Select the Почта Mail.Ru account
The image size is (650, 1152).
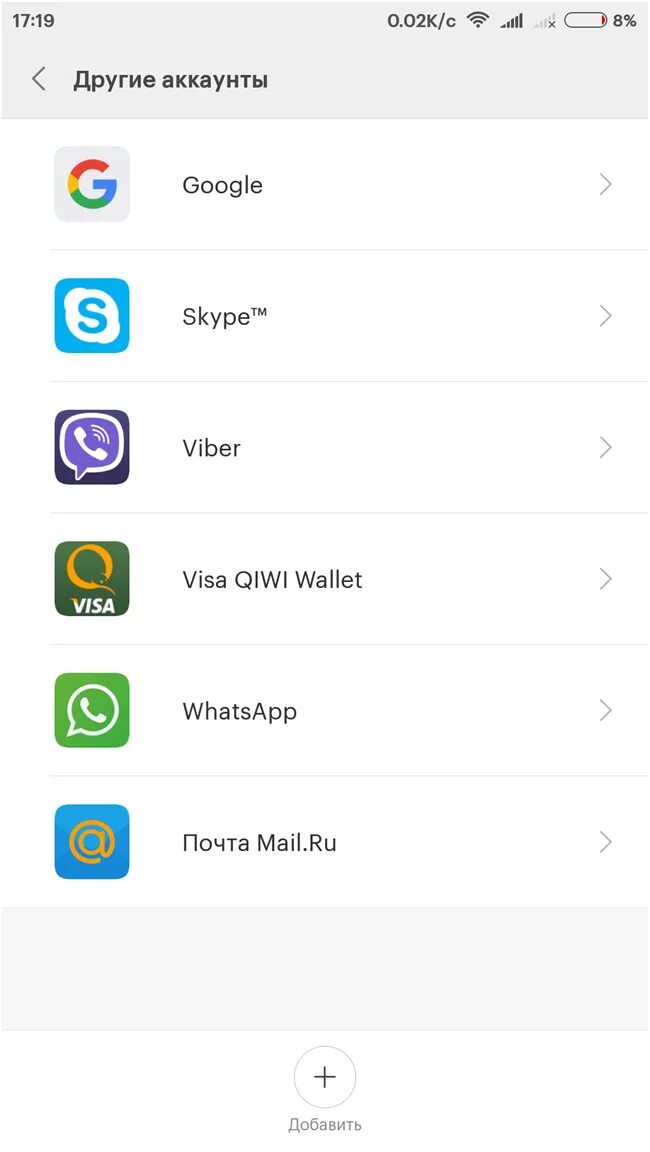[324, 843]
